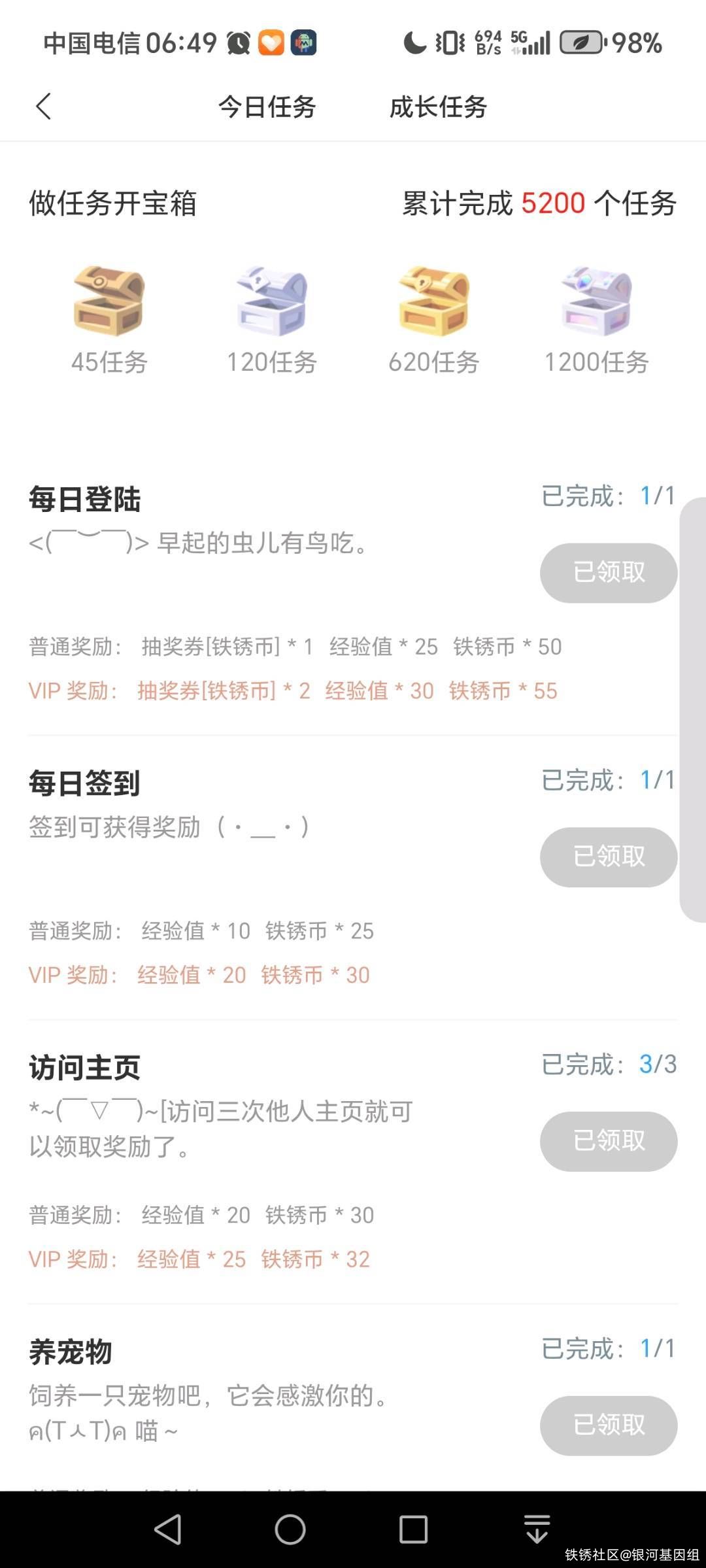This screenshot has width=706, height=1568.
Task: Tap 已领取 button for 养宠物
Action: click(x=608, y=1425)
